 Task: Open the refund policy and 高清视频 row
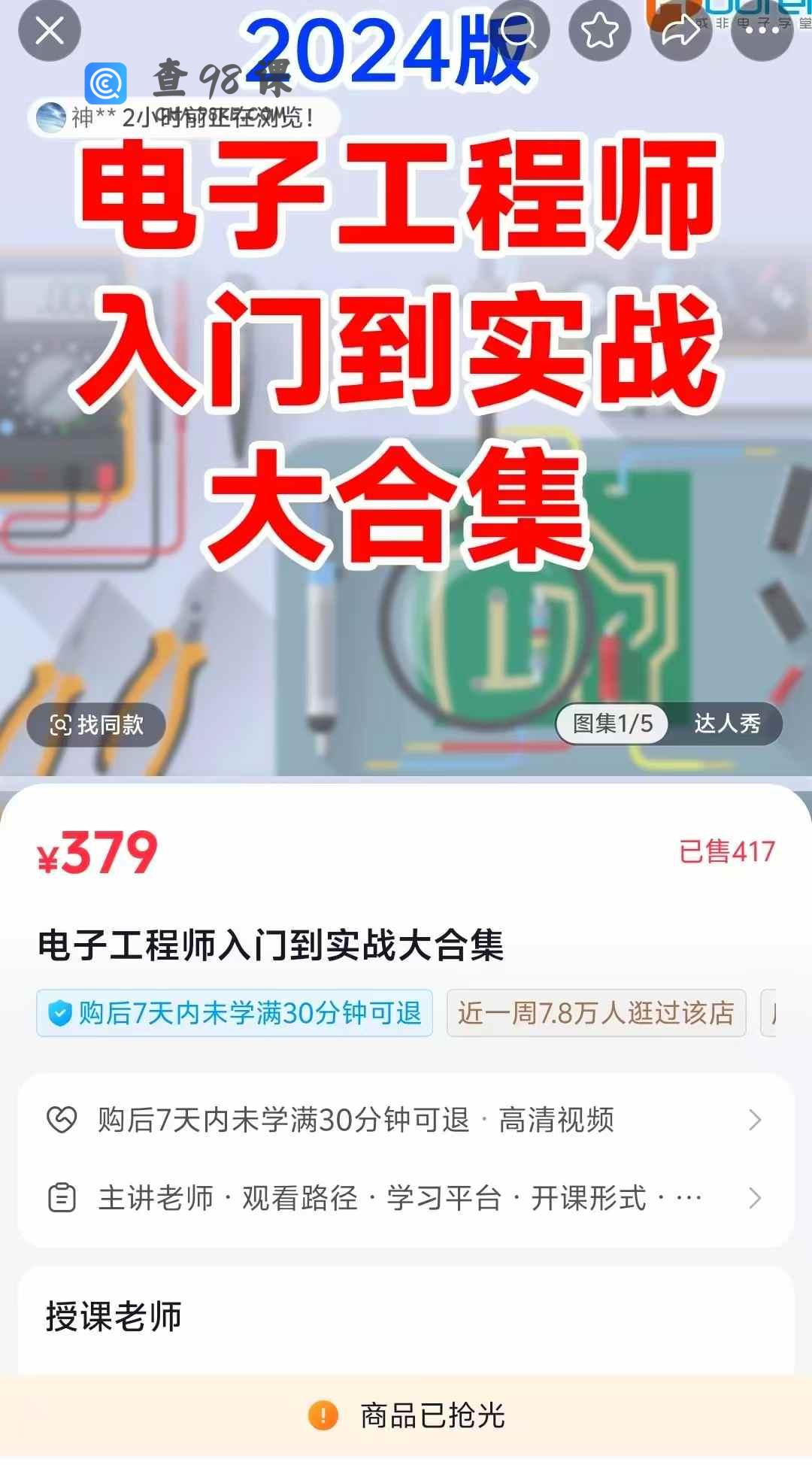406,1120
